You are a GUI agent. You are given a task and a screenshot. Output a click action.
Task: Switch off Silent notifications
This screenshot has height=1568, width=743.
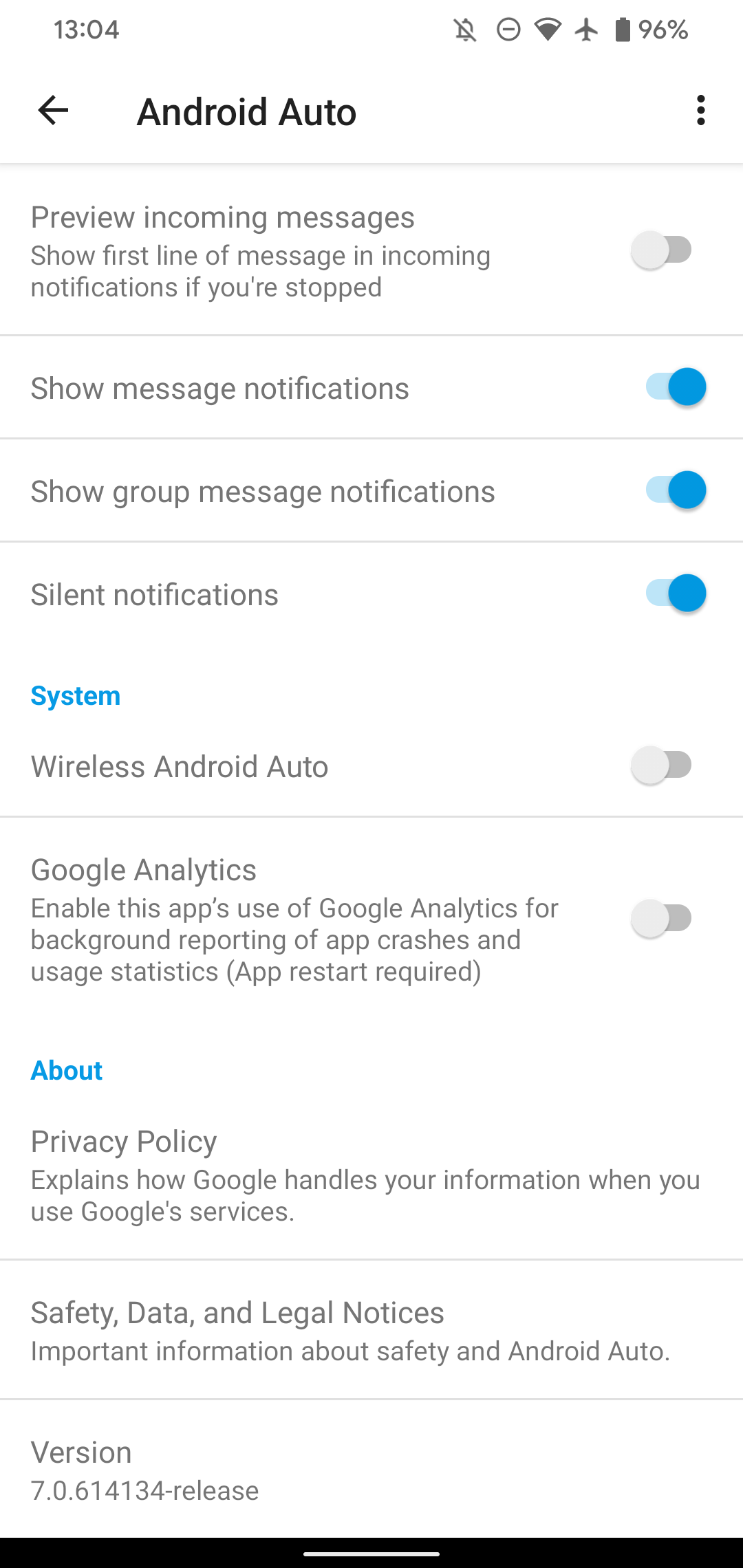676,594
